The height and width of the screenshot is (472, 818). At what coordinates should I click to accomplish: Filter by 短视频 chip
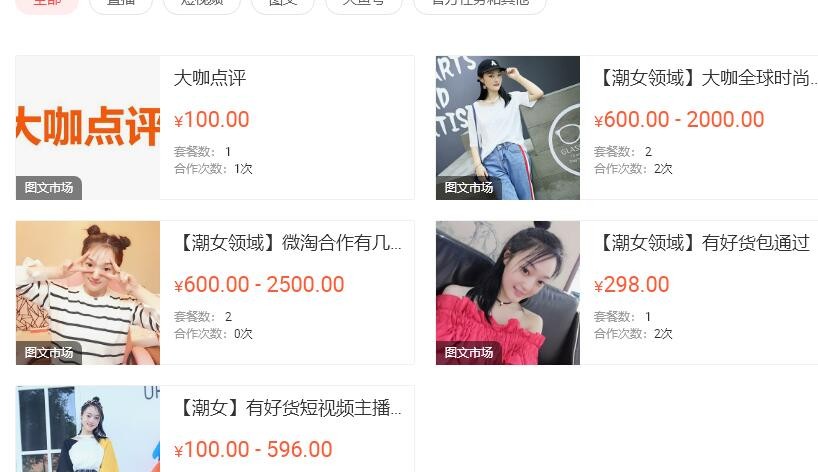click(202, 4)
